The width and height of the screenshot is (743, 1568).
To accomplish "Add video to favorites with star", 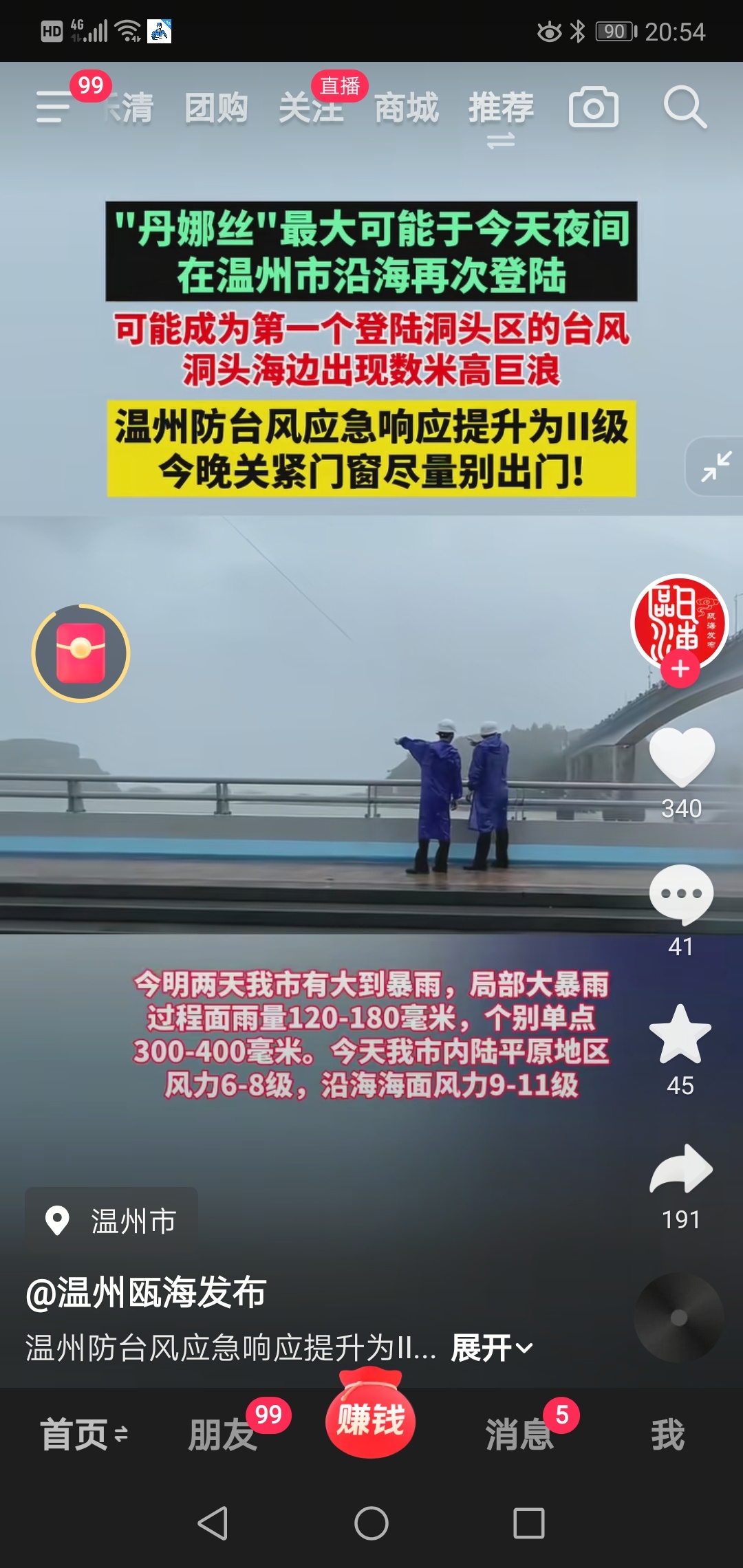I will point(680,1034).
